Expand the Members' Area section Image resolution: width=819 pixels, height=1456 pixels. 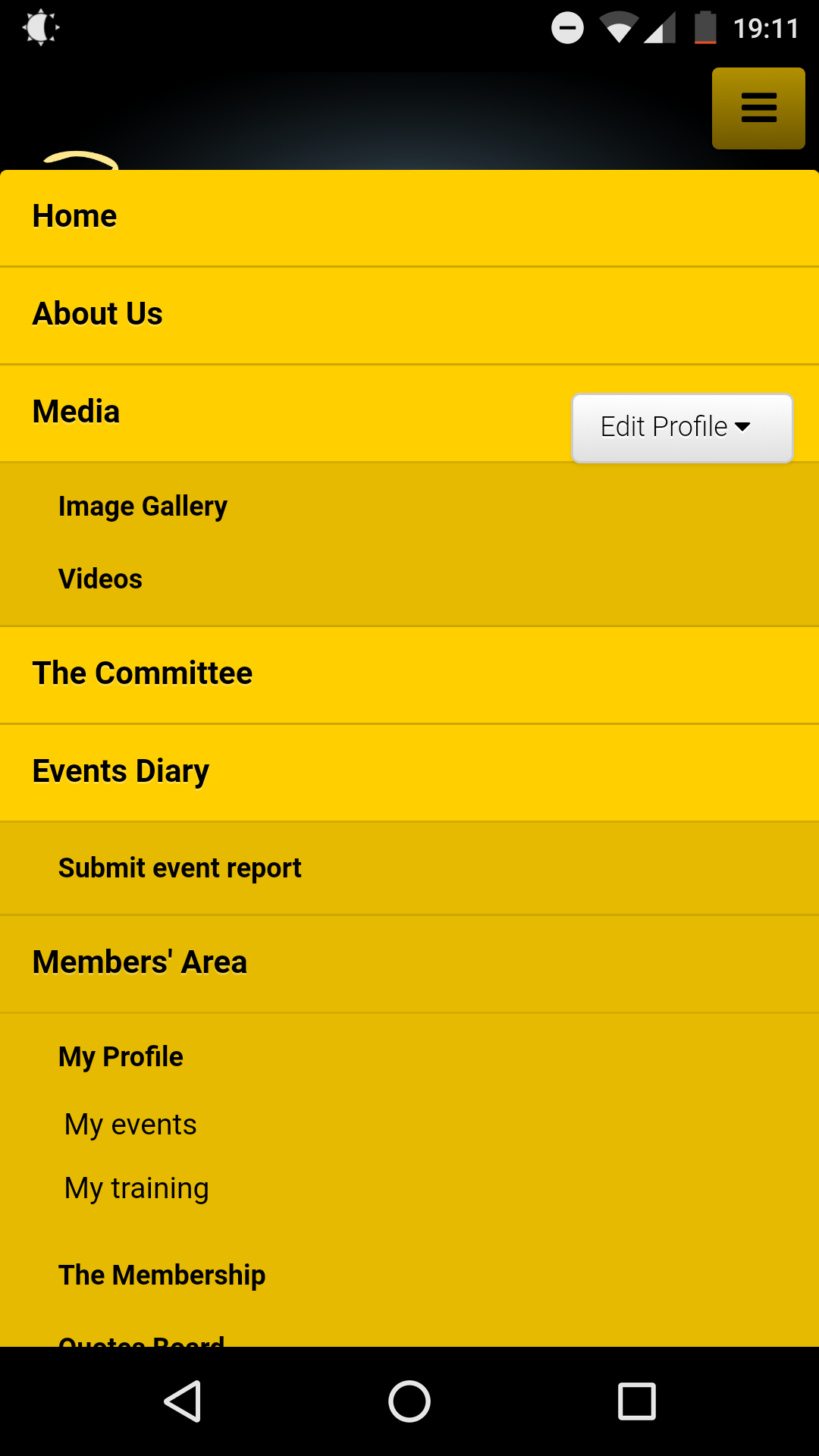[139, 962]
